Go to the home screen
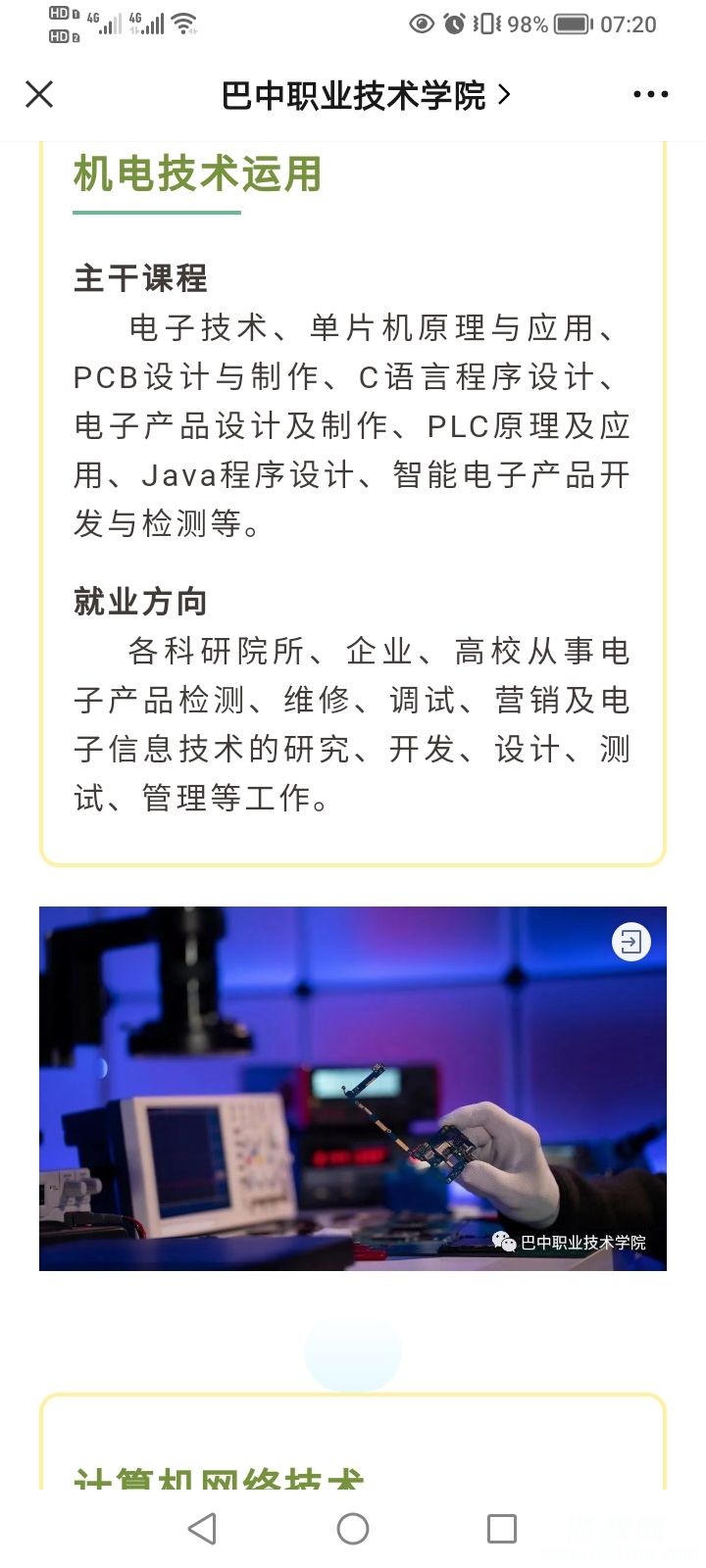 pyautogui.click(x=353, y=1528)
